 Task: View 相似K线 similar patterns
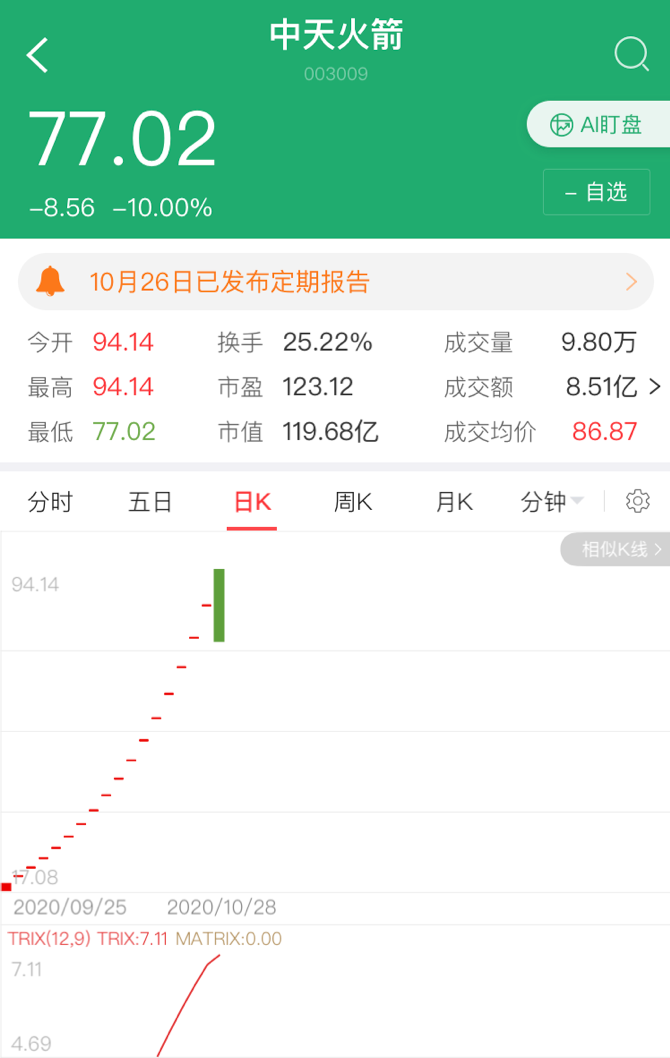point(615,549)
